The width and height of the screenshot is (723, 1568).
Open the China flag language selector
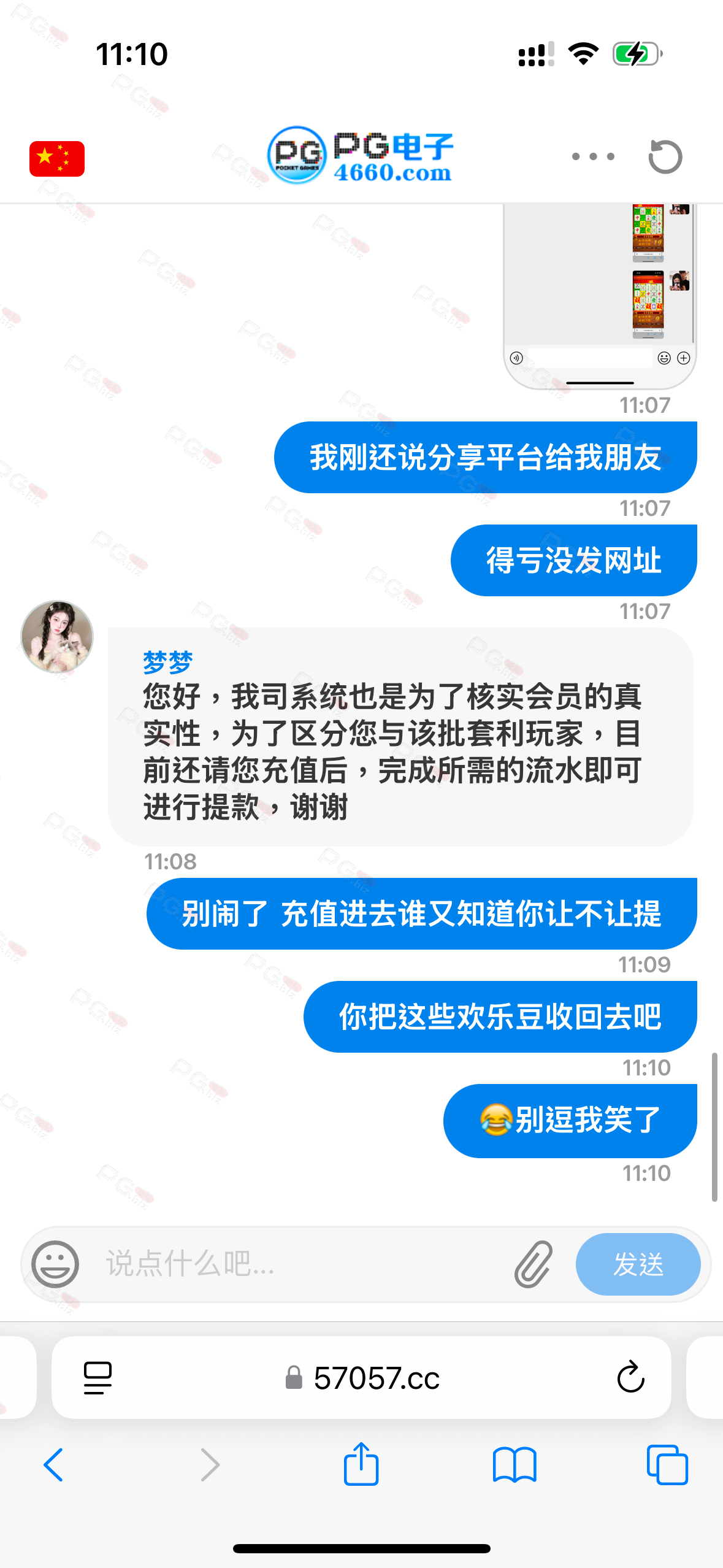coord(57,158)
